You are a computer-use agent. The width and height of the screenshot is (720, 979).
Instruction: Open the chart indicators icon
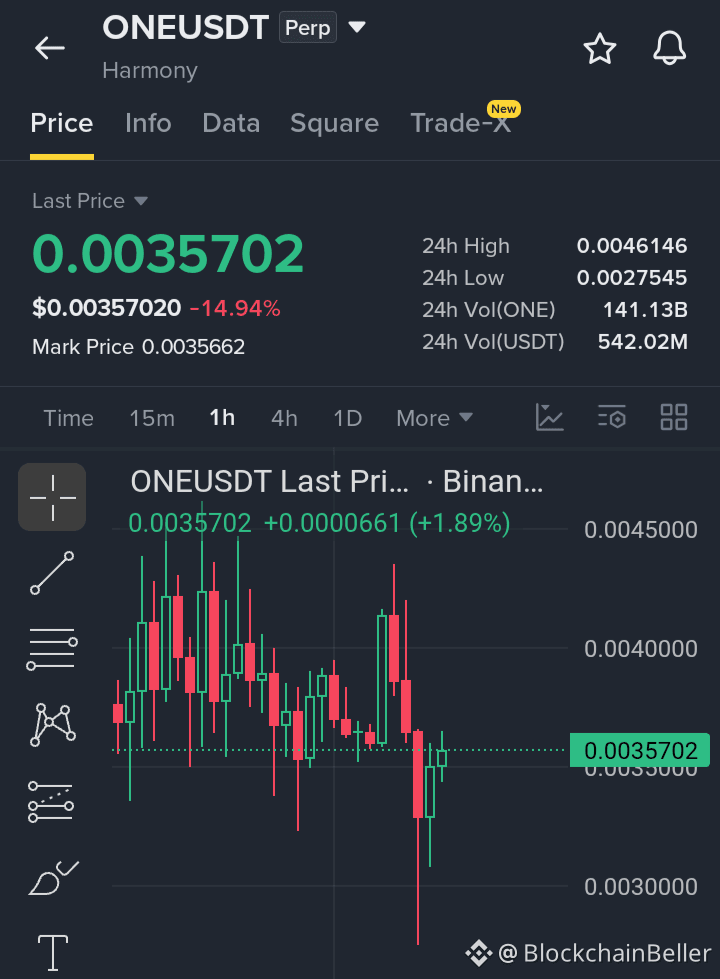click(550, 417)
